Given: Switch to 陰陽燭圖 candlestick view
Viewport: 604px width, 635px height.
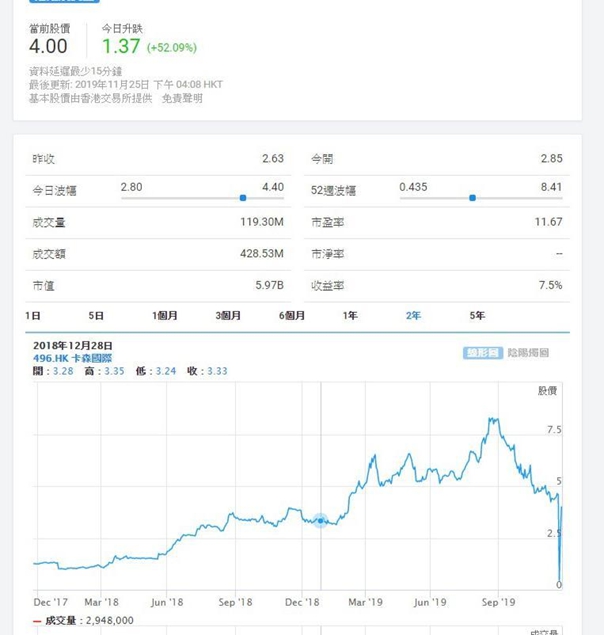Looking at the screenshot, I should point(528,353).
